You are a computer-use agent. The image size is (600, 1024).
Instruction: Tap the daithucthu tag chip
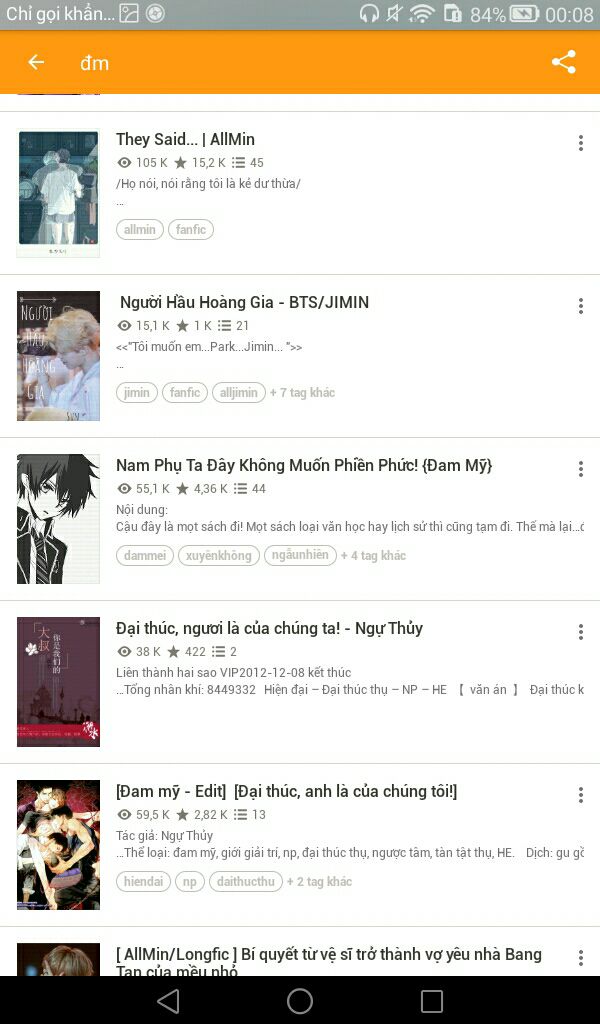(x=245, y=881)
